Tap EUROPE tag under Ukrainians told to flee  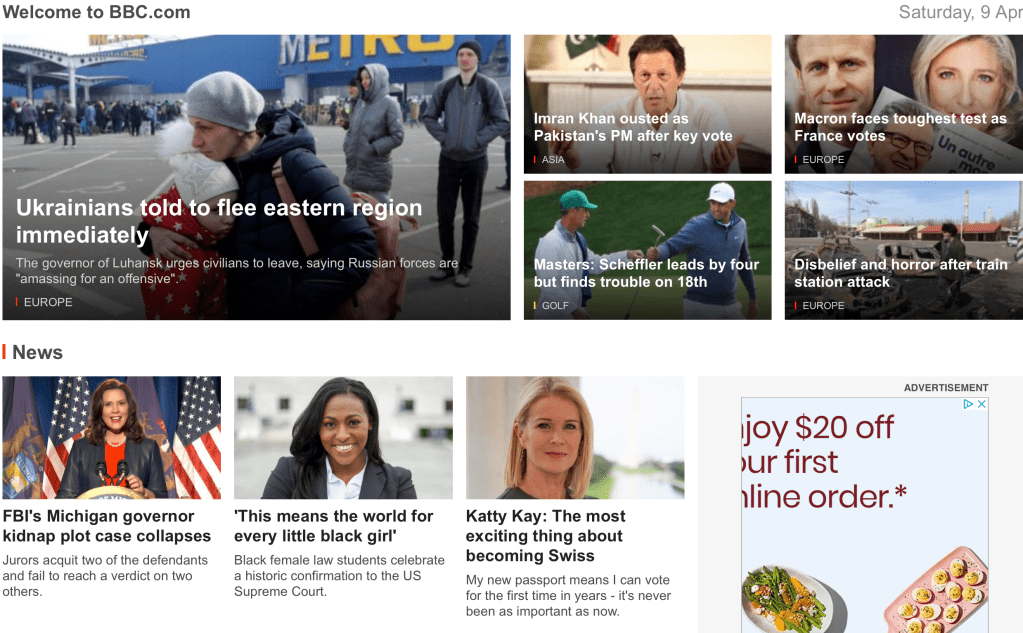[x=48, y=302]
